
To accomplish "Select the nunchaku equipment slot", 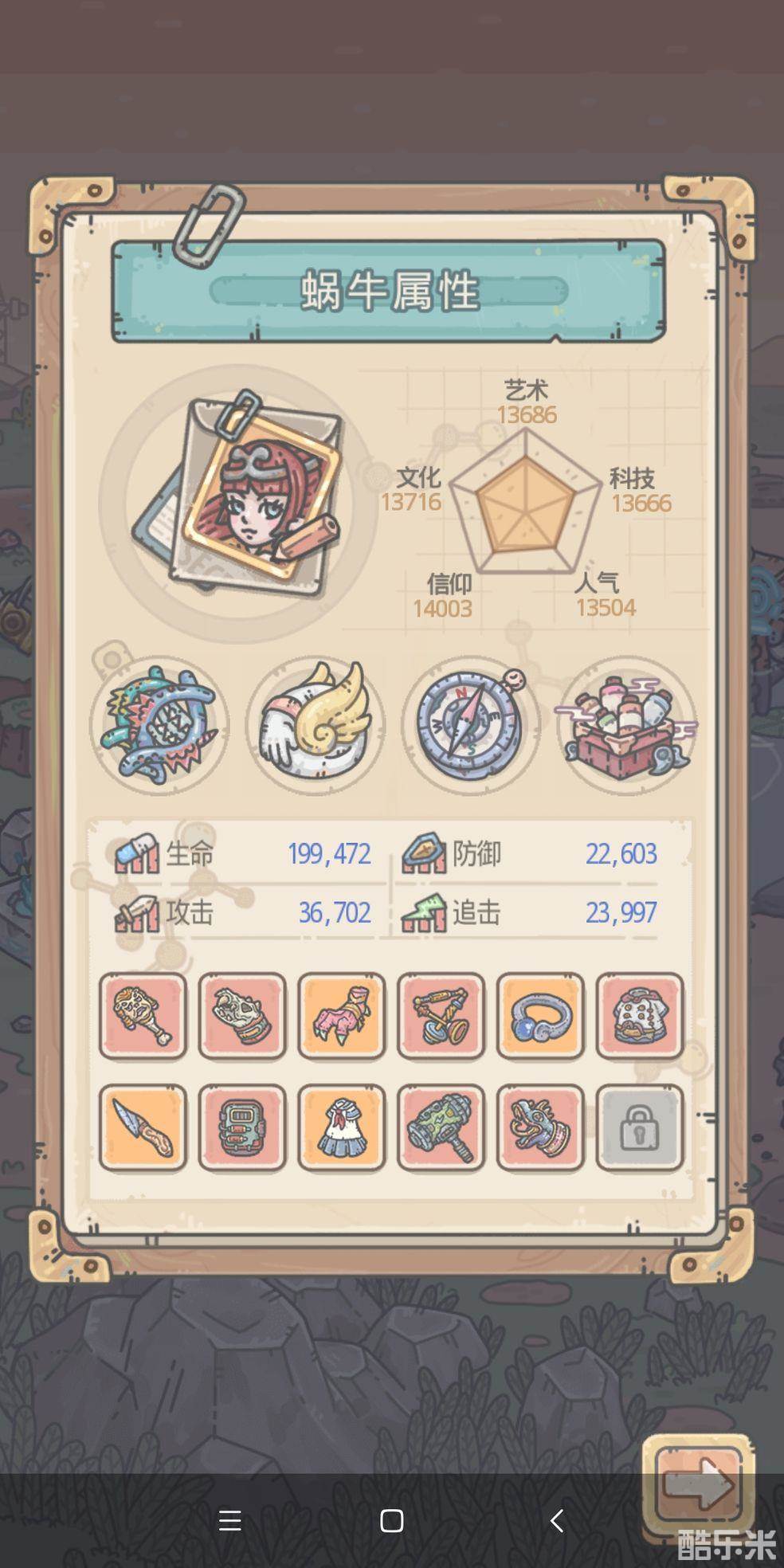I will click(x=441, y=1016).
